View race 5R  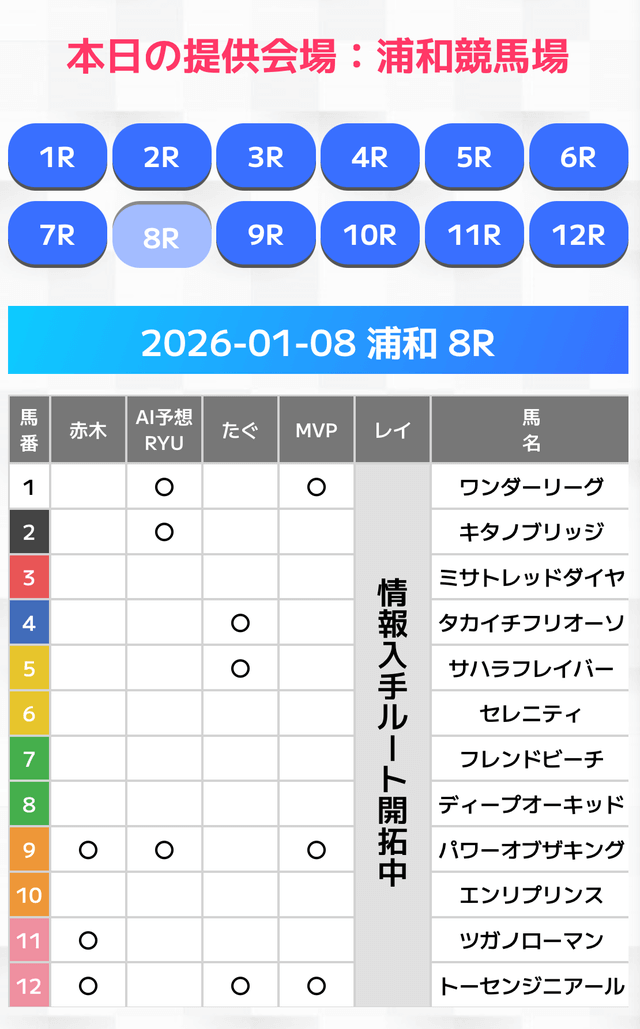[474, 157]
